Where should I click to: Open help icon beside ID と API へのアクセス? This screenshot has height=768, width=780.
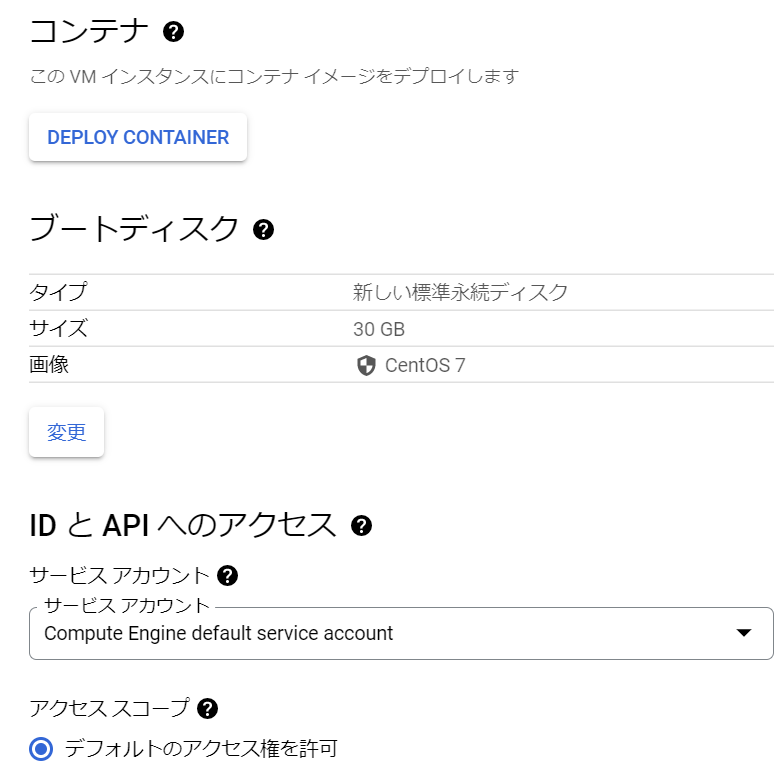[x=361, y=525]
